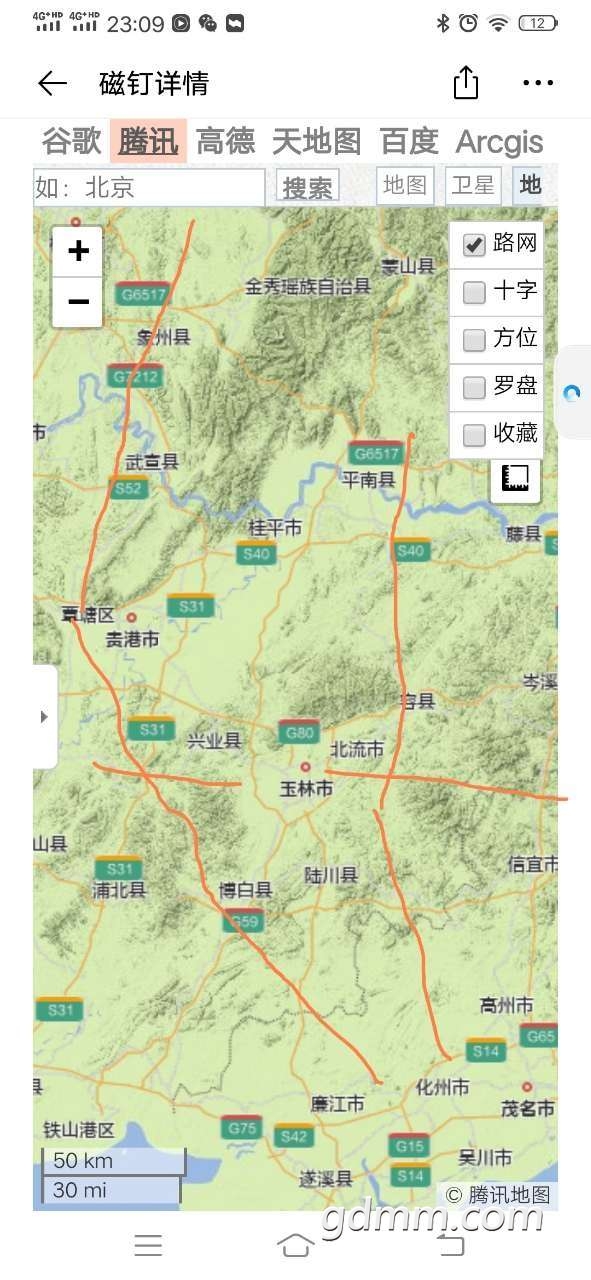Enable the 十字 crosshair checkbox

[474, 292]
